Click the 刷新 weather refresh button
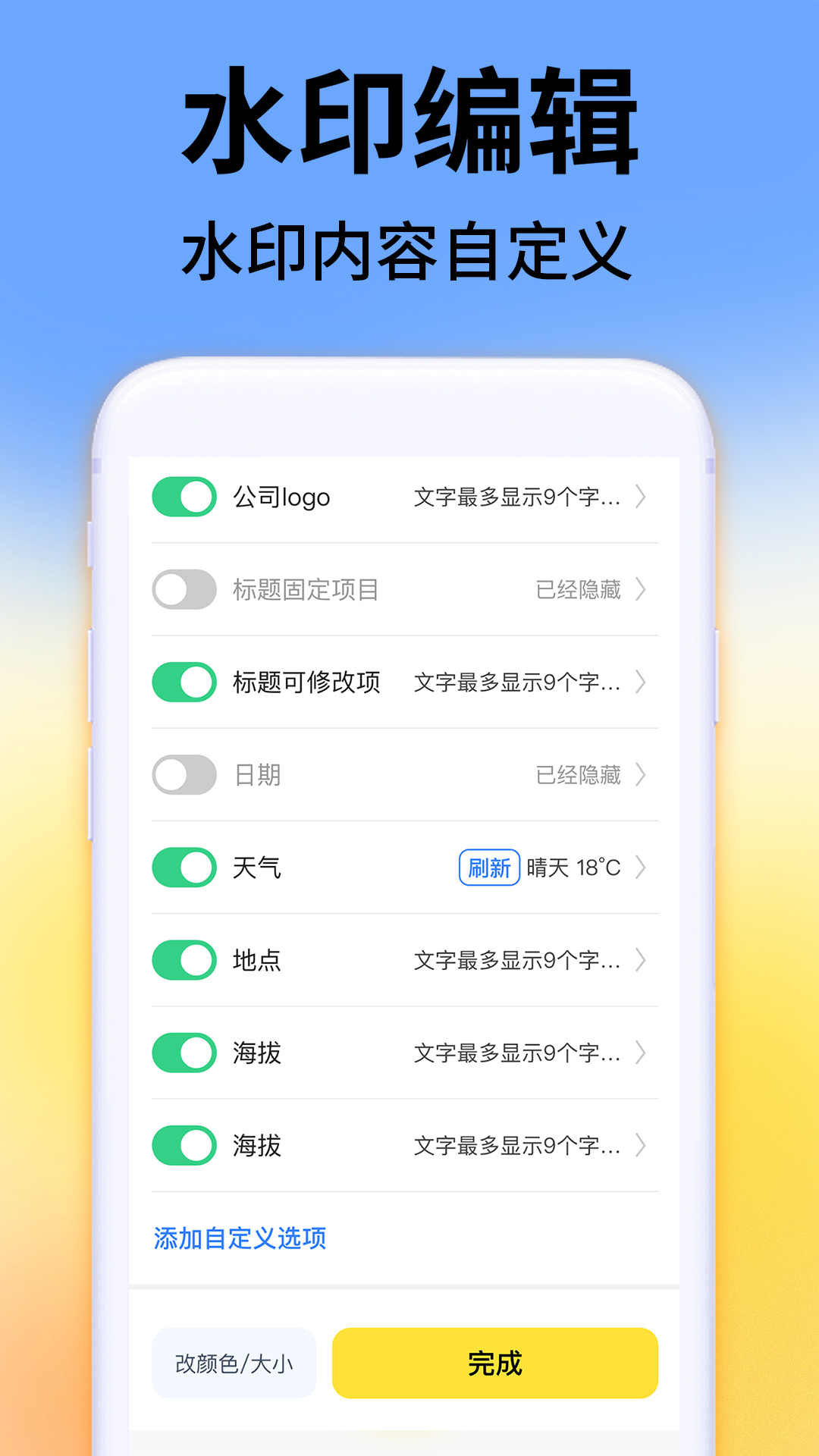Viewport: 819px width, 1456px height. (x=489, y=868)
